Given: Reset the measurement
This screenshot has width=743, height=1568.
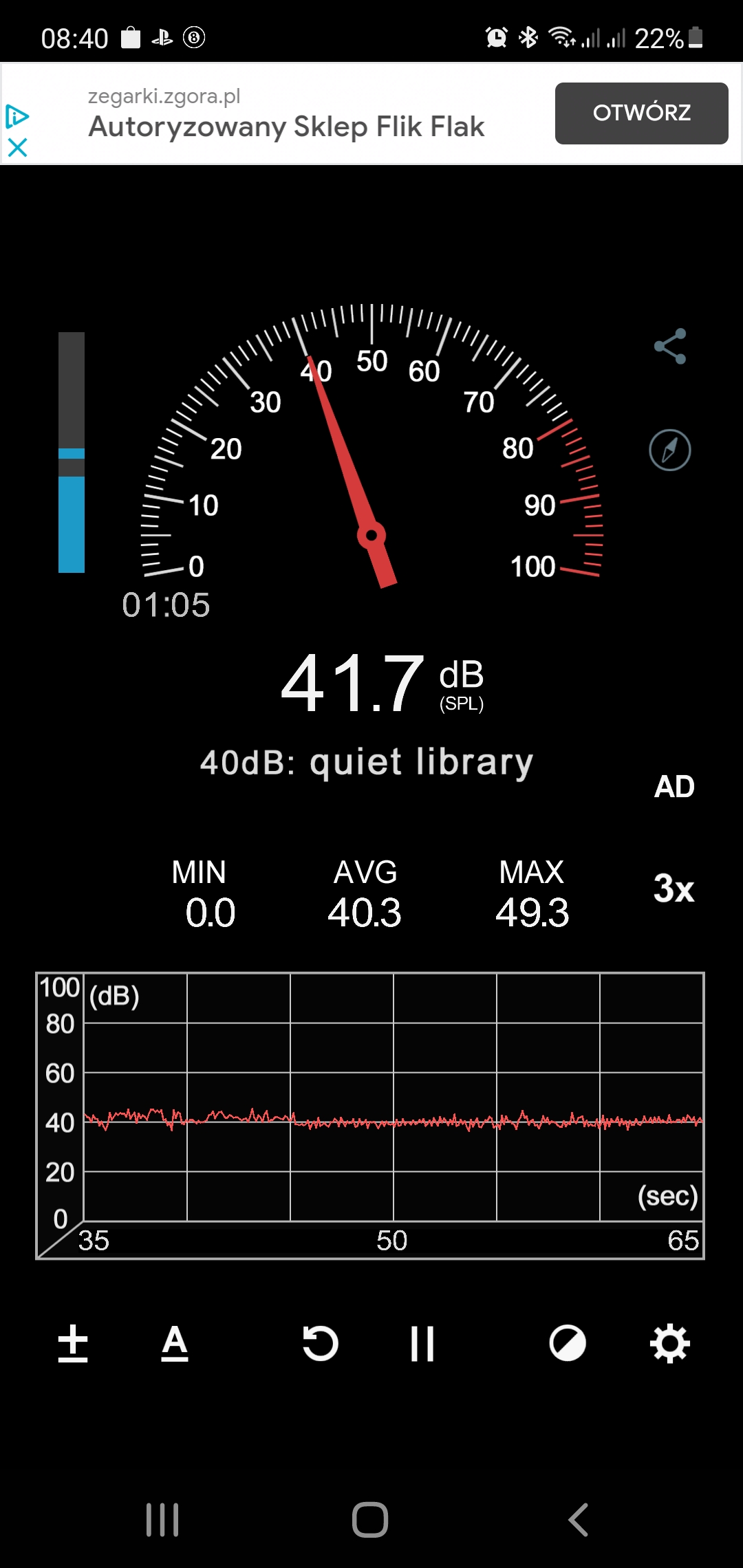Looking at the screenshot, I should tap(321, 1343).
